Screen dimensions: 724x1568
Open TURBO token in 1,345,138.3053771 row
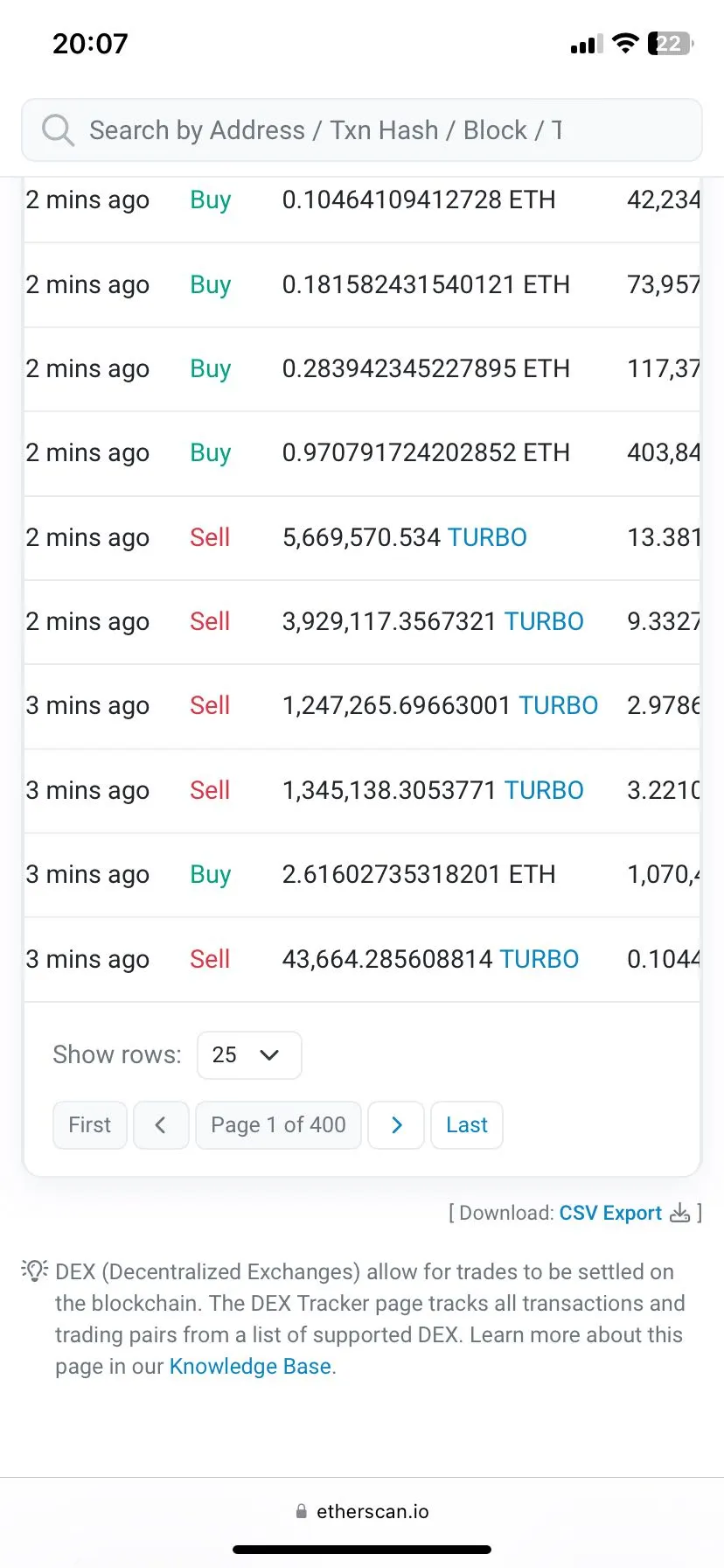point(544,790)
